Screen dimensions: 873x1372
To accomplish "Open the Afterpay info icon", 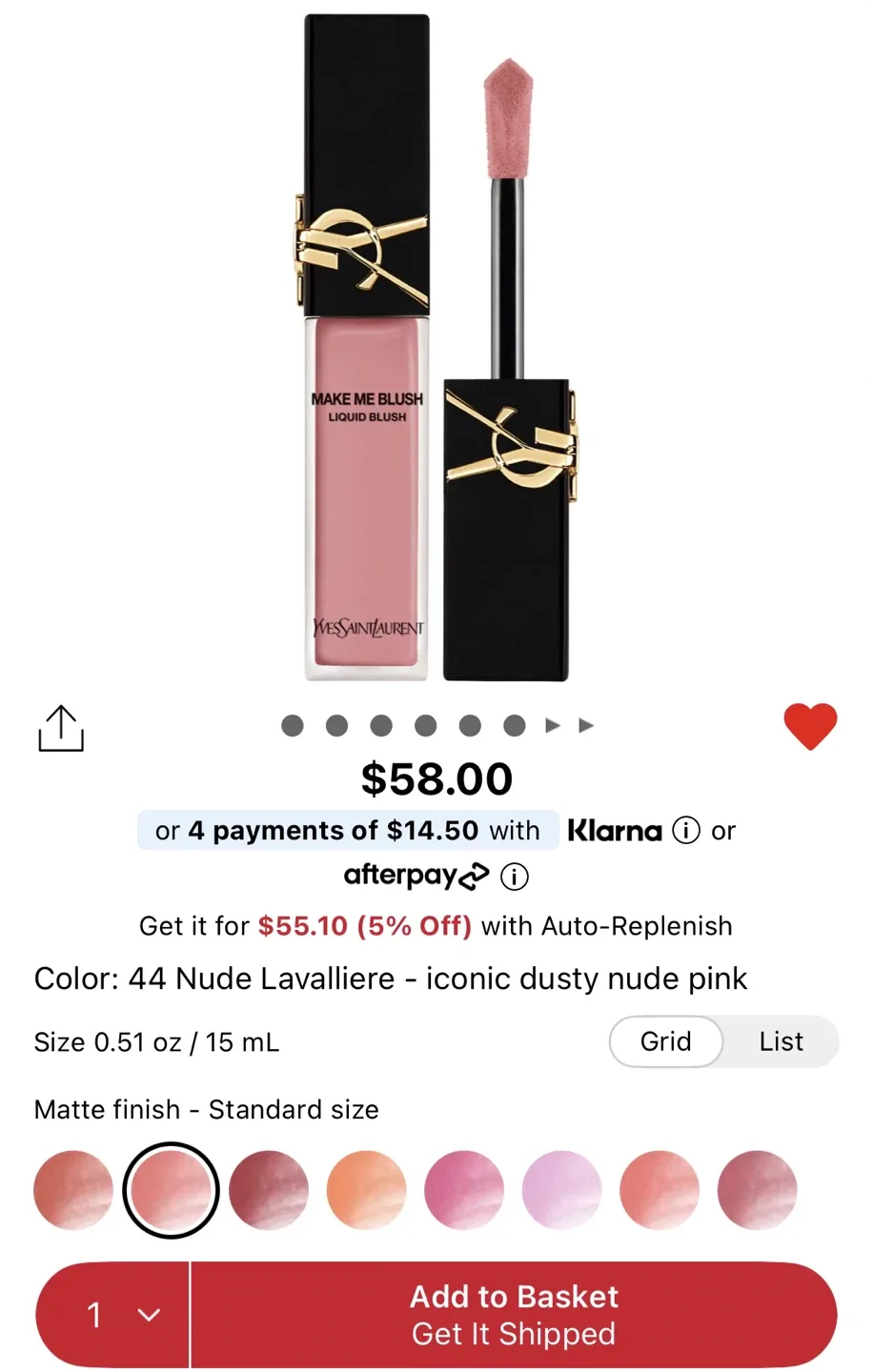I will tap(514, 876).
